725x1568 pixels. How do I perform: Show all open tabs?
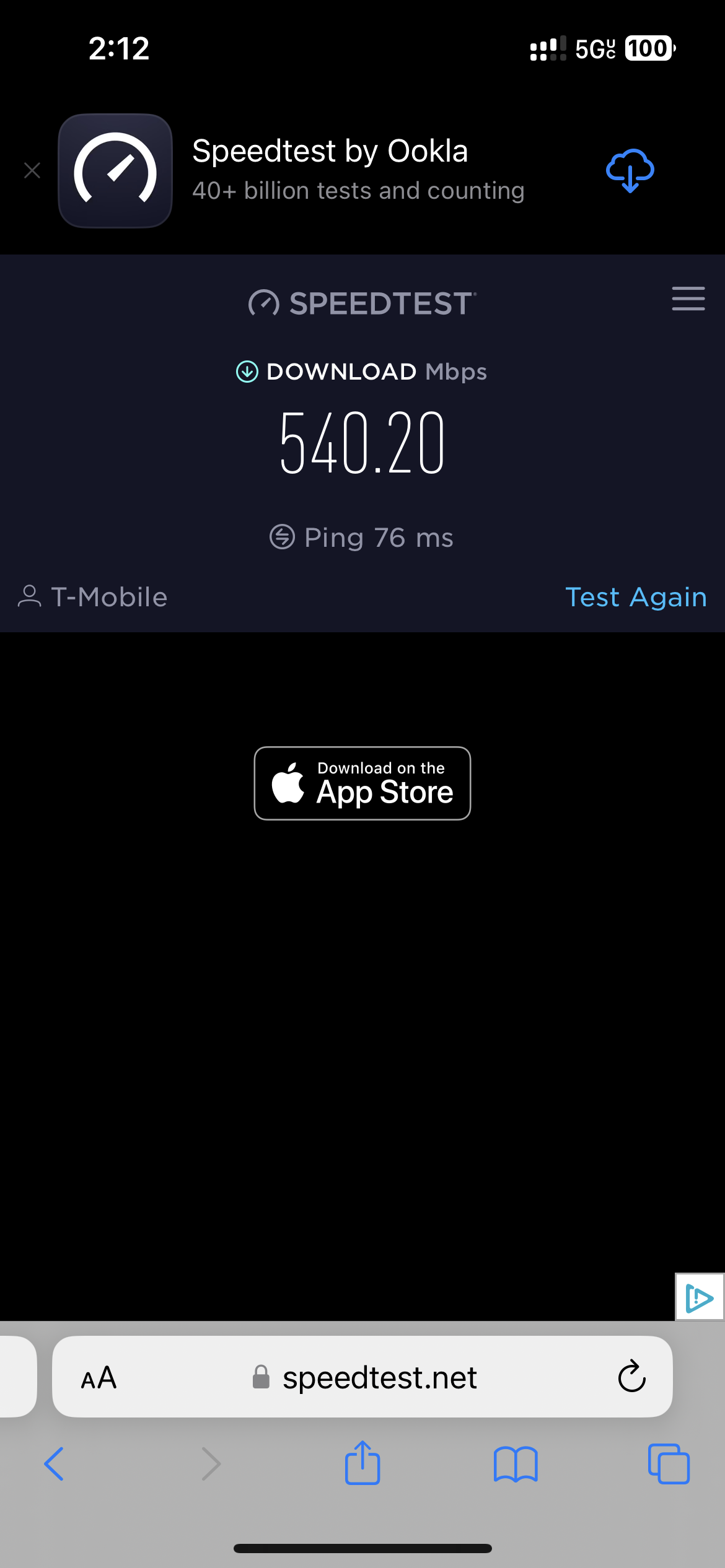[669, 1464]
